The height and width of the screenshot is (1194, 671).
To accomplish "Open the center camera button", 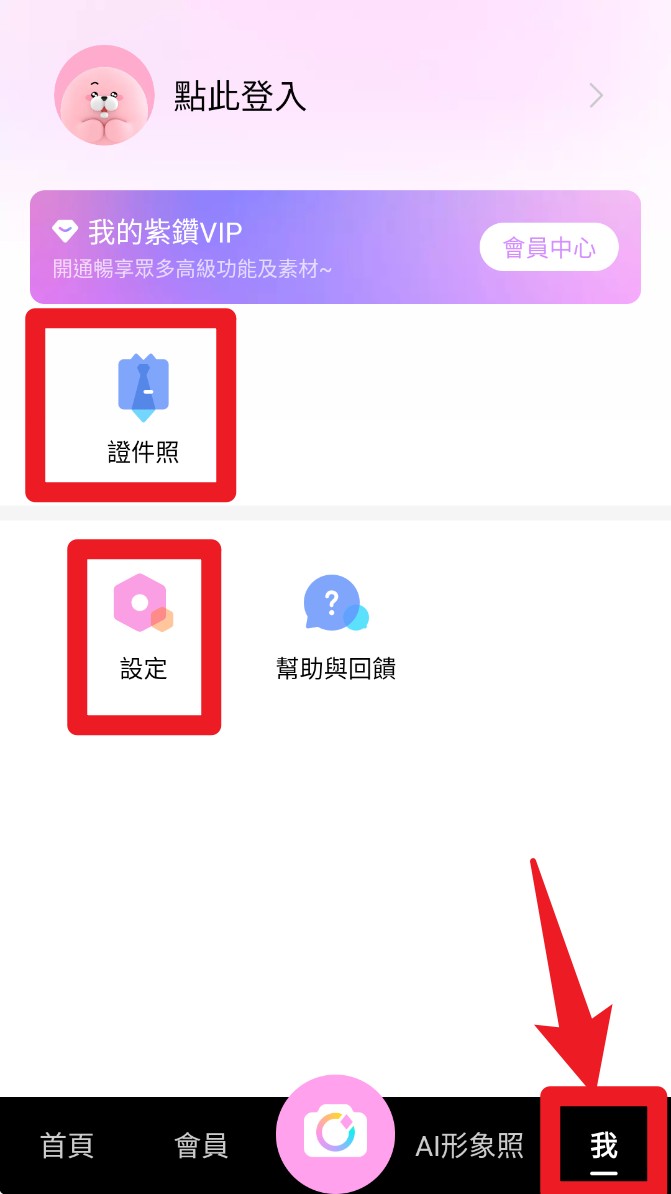I will pos(335,1134).
